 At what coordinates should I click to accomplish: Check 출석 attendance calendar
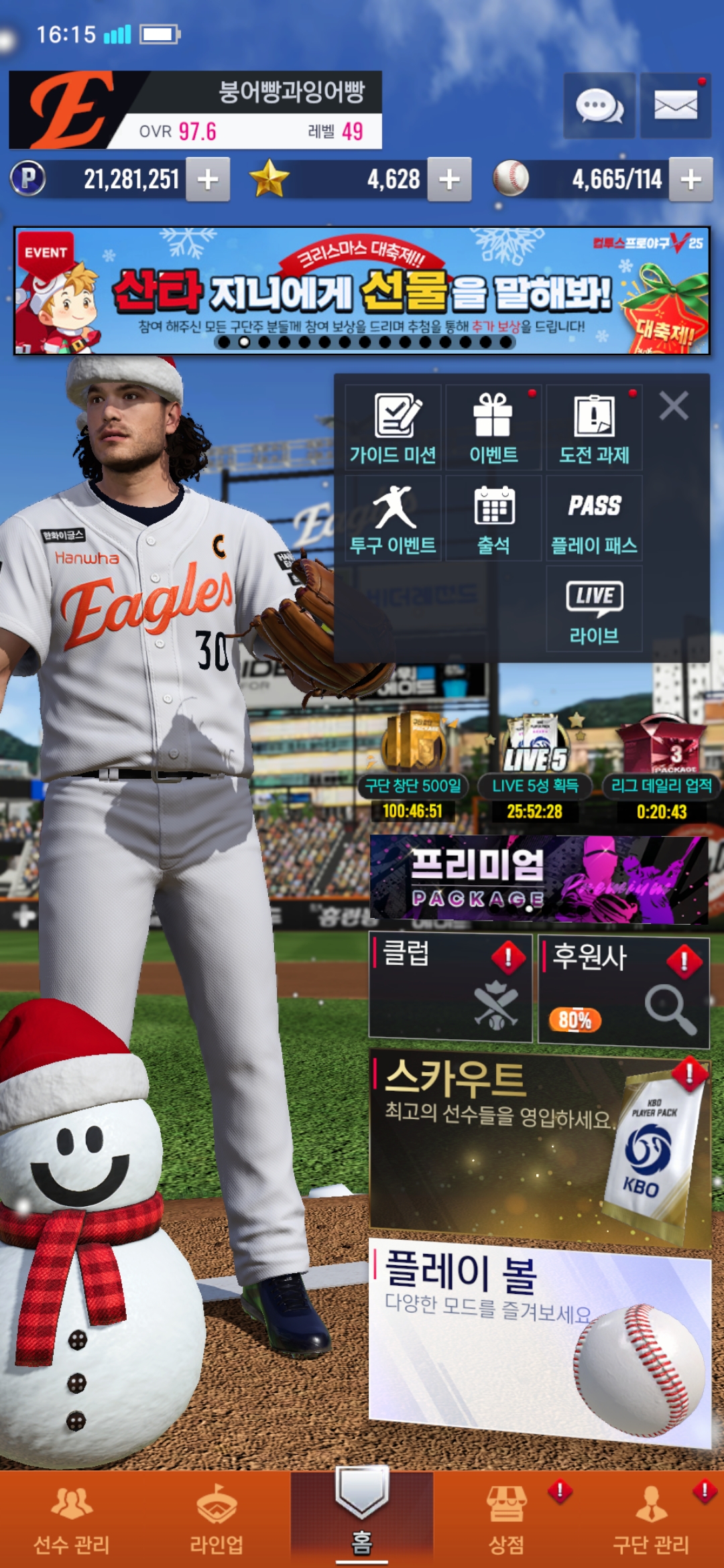pyautogui.click(x=493, y=518)
